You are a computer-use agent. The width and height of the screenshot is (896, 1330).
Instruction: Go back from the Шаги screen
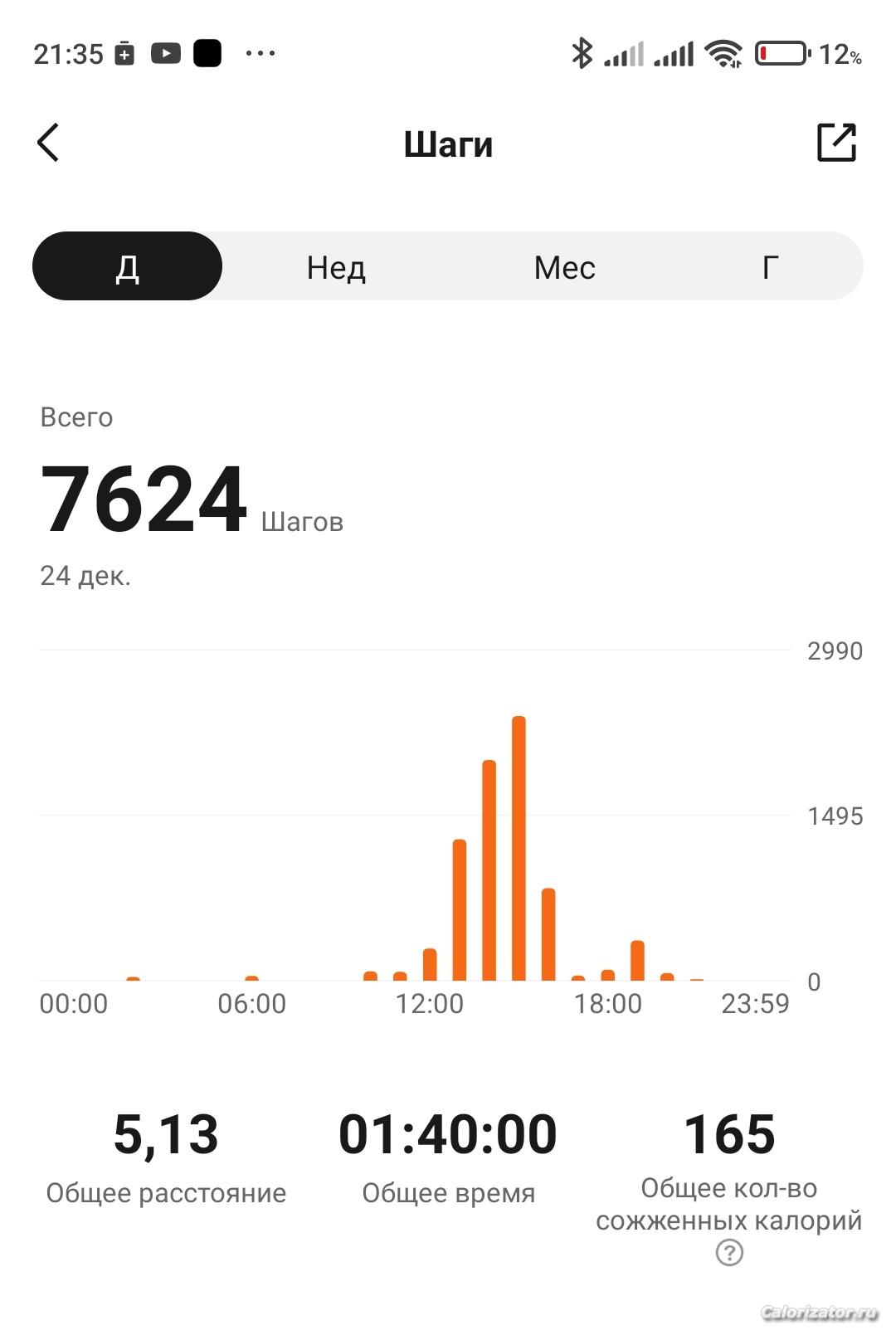[49, 143]
